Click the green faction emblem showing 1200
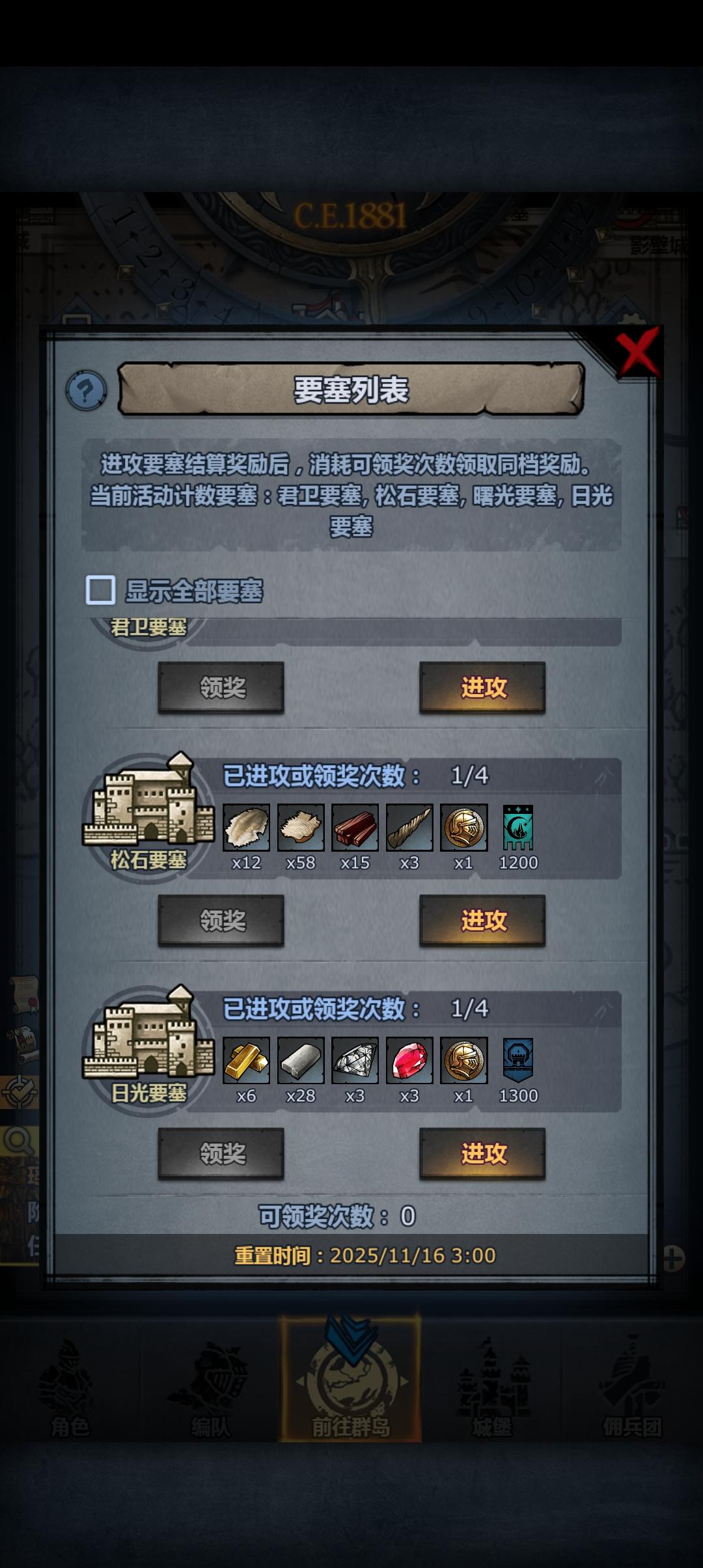The height and width of the screenshot is (1568, 703). click(x=519, y=828)
